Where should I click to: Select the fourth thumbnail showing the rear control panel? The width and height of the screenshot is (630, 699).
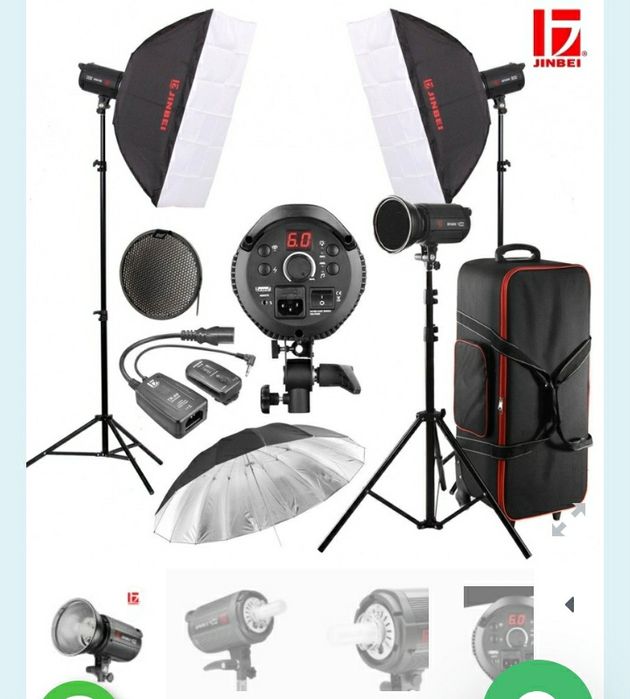[x=499, y=630]
